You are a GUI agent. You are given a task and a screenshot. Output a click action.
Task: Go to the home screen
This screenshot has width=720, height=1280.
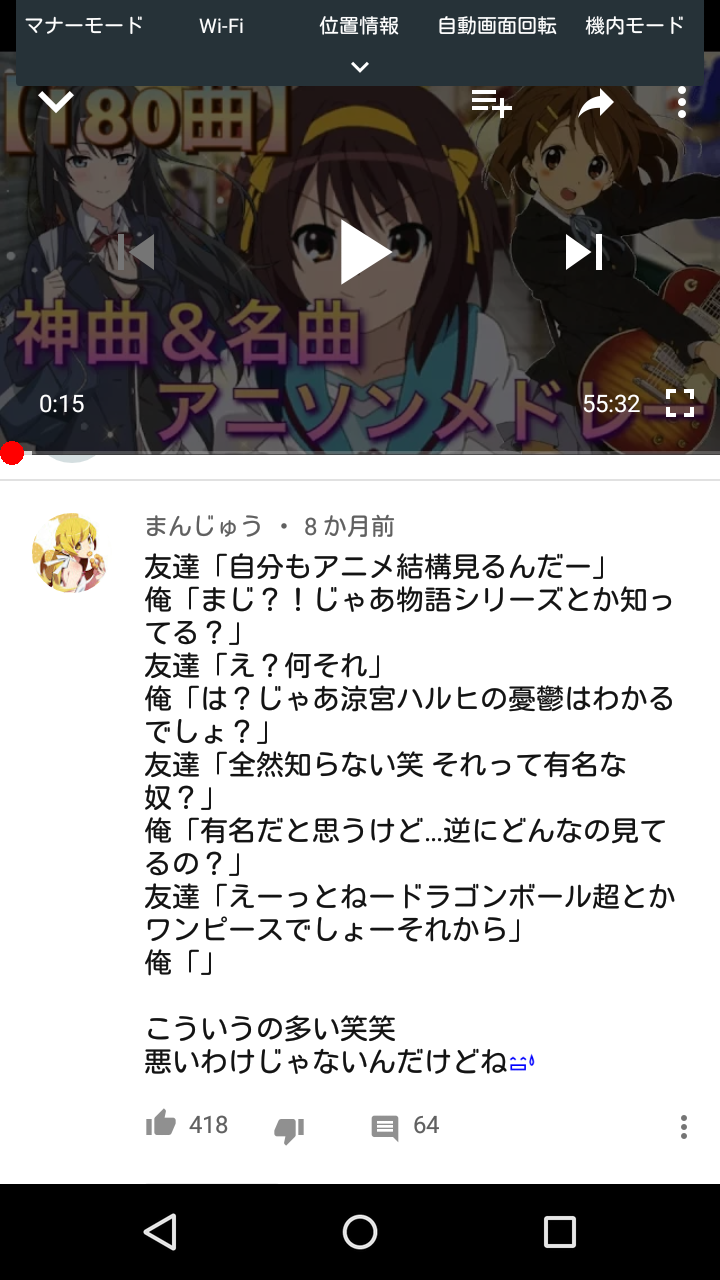click(360, 1232)
